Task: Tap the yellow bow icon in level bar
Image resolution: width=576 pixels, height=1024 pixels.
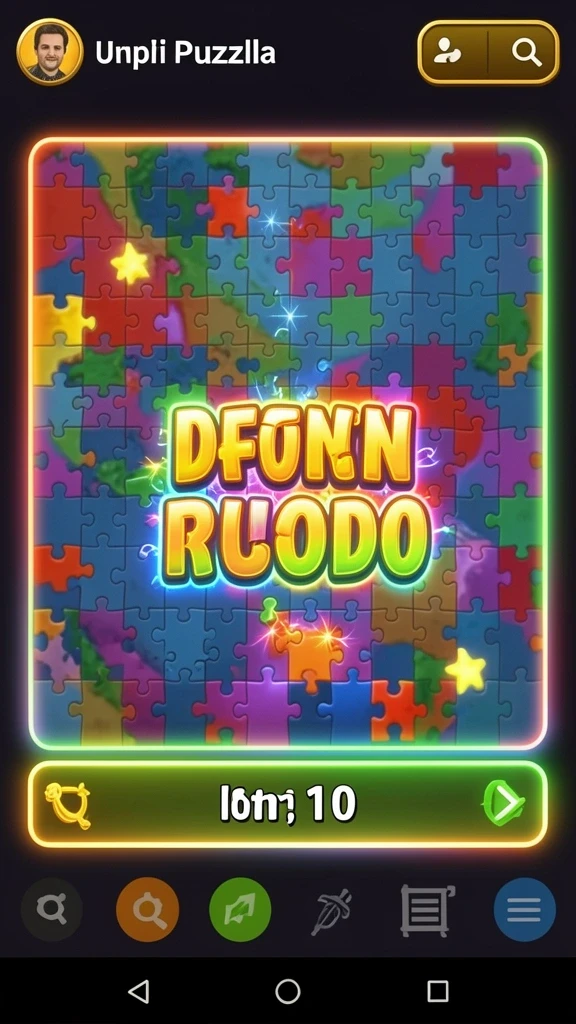Action: coord(67,806)
